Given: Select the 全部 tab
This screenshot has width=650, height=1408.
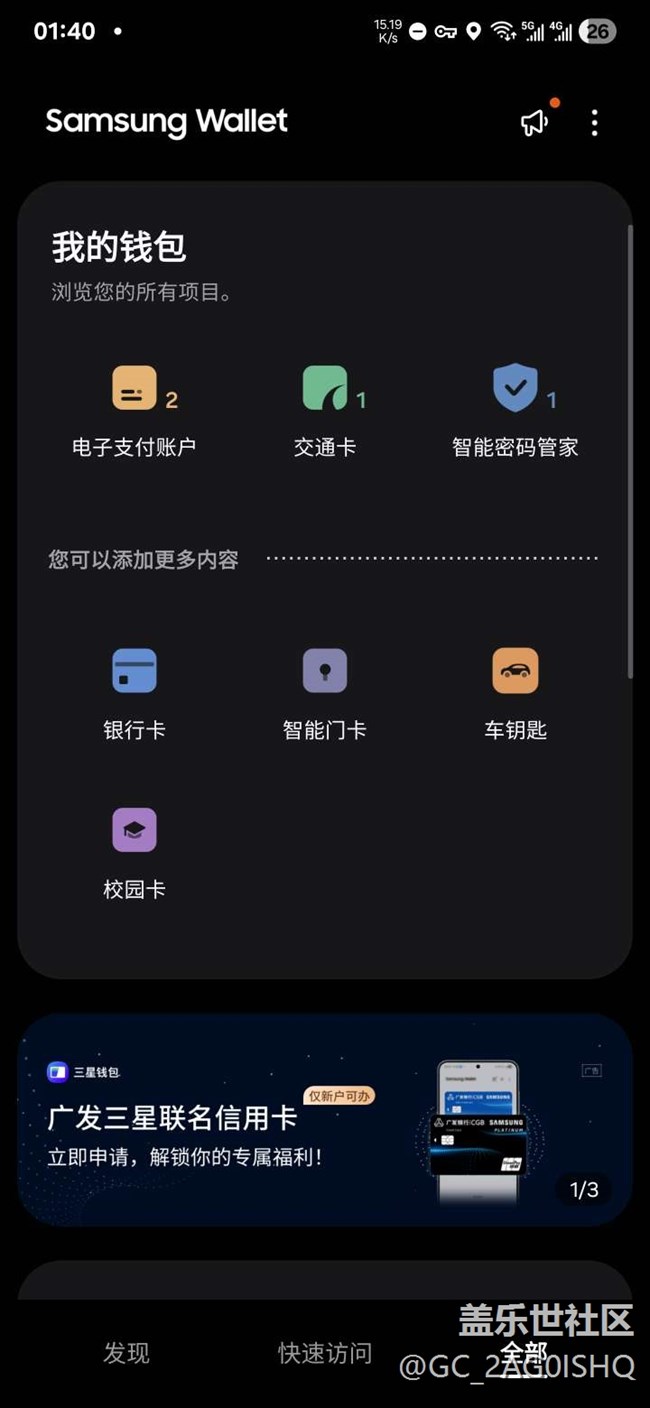Looking at the screenshot, I should coord(523,1353).
